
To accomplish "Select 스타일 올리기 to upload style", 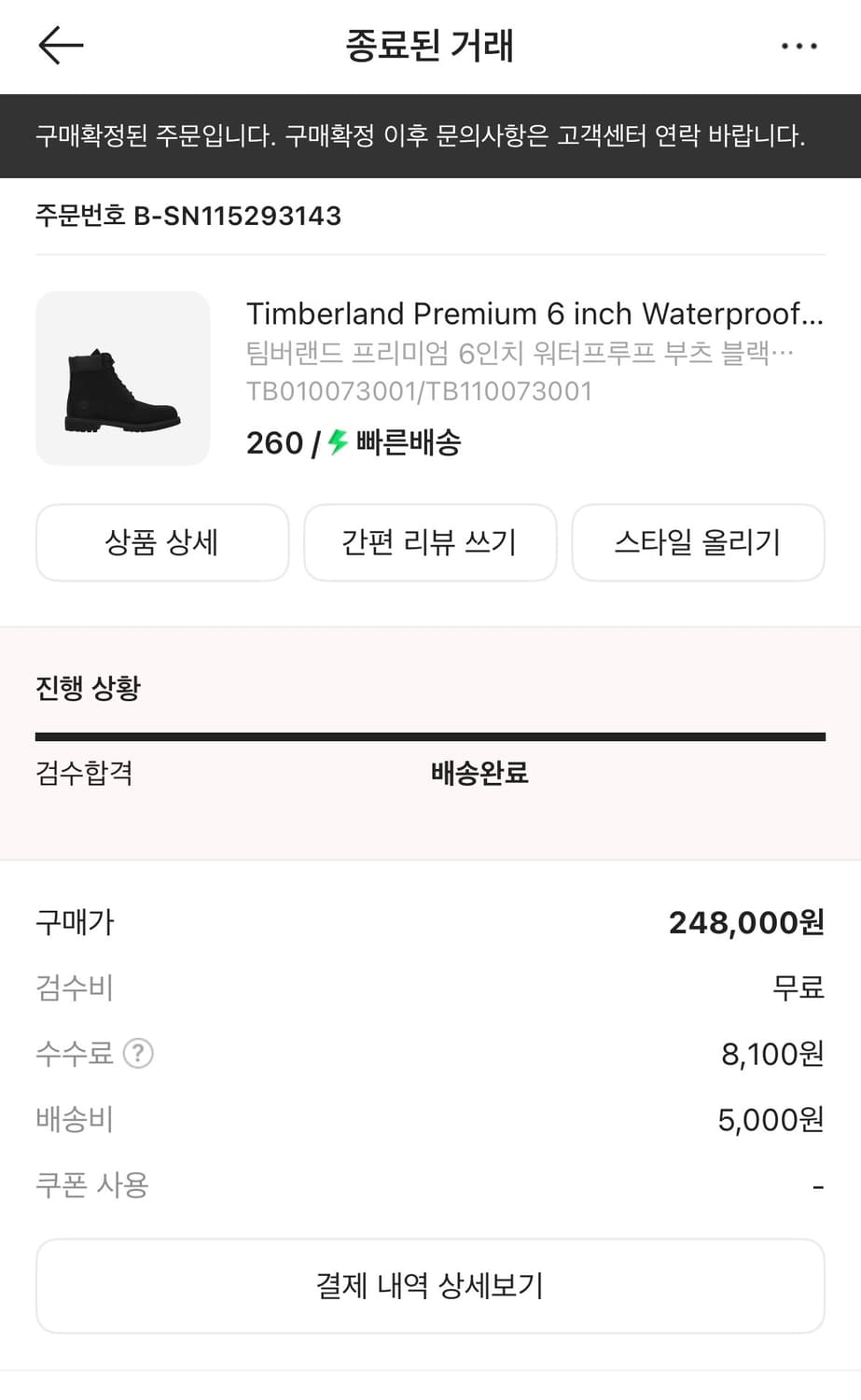I will coord(698,542).
